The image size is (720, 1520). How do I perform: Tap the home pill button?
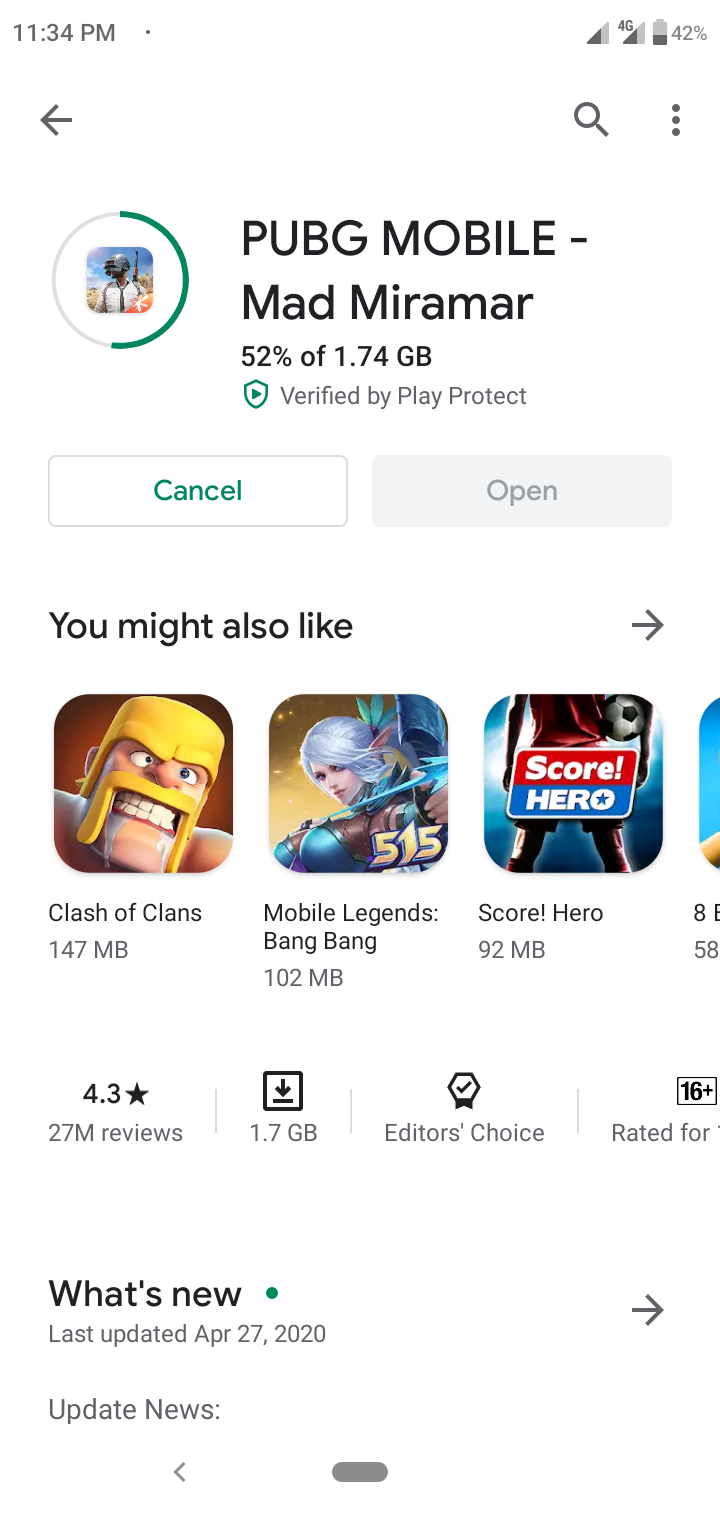click(360, 1471)
